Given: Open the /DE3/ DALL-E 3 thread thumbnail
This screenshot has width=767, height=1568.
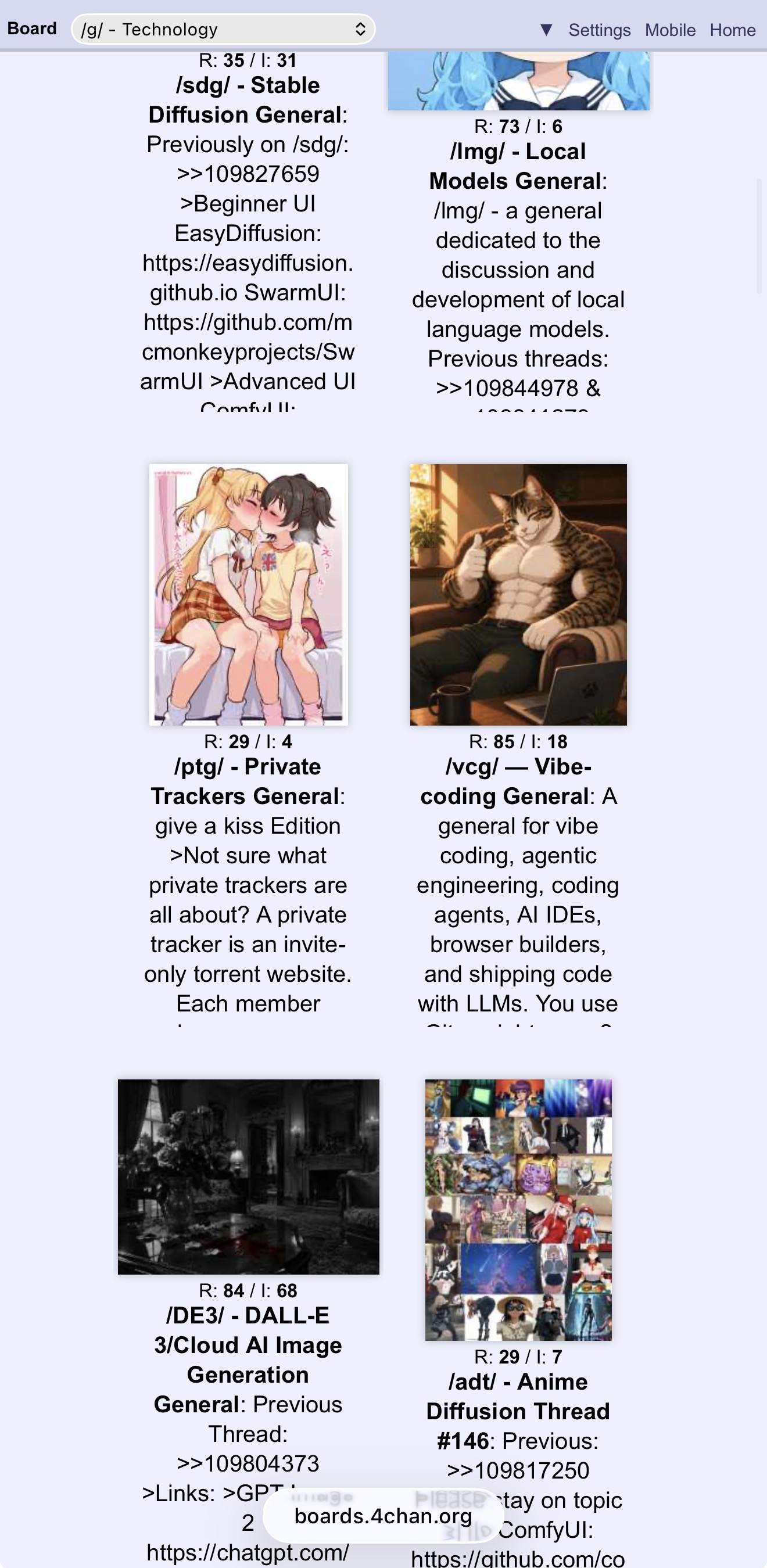Looking at the screenshot, I should pyautogui.click(x=248, y=1176).
